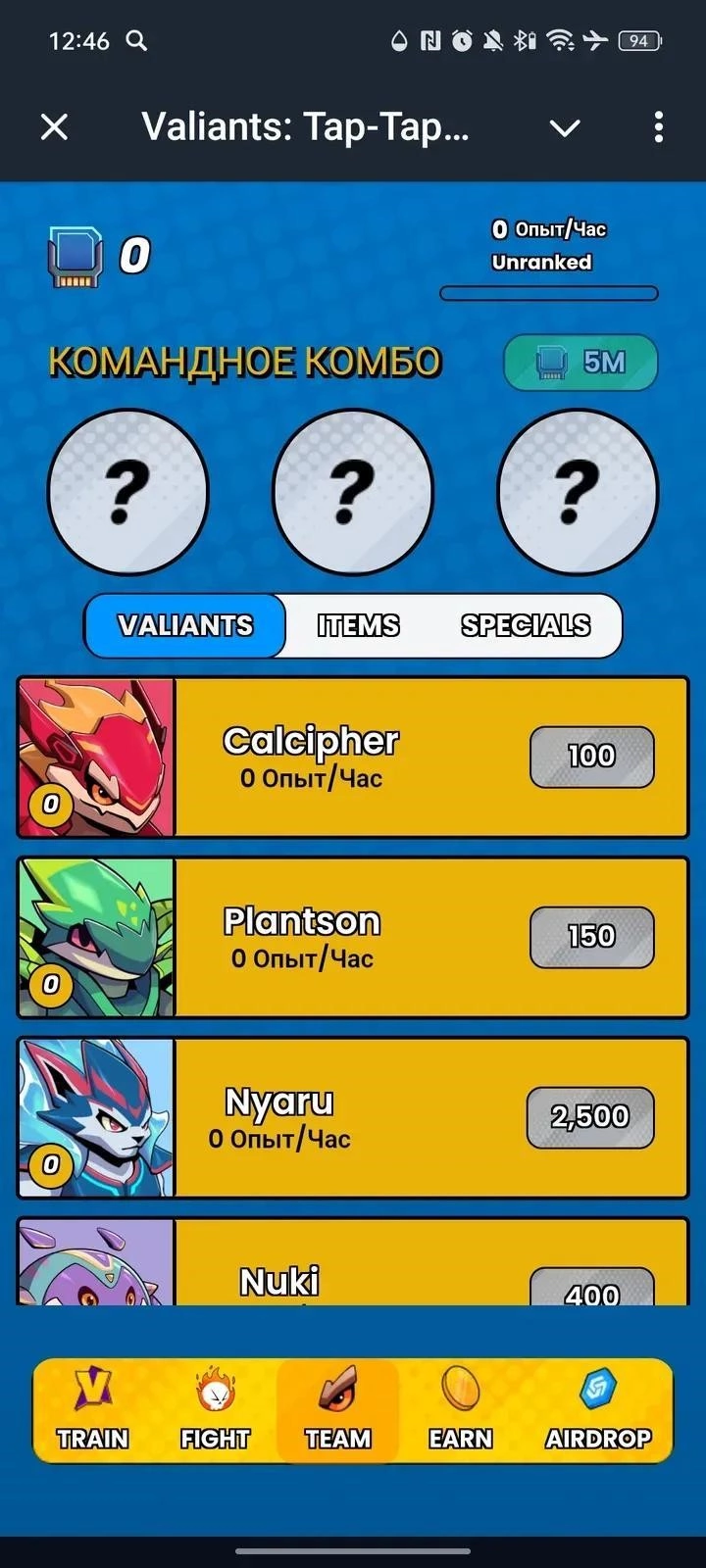Buy Nyaru for 2,500
Screen dimensions: 706x1568
coord(589,1116)
